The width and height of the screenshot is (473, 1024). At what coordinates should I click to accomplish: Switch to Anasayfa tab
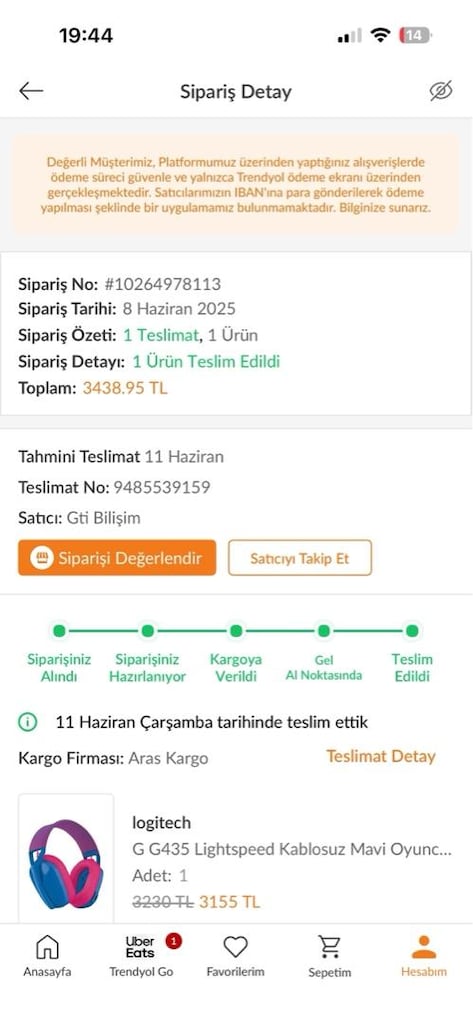(x=47, y=955)
